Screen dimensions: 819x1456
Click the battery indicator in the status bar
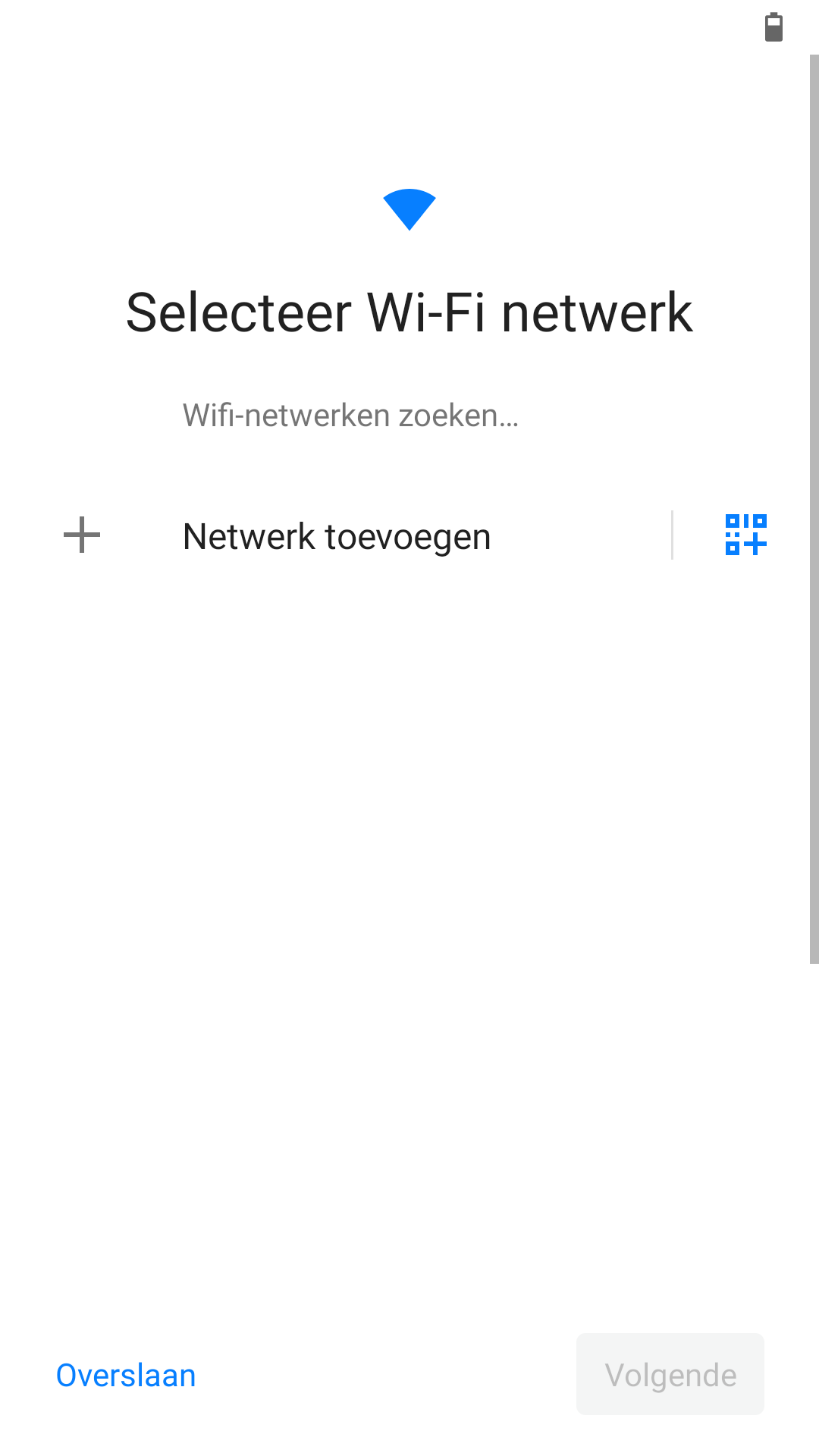773,27
